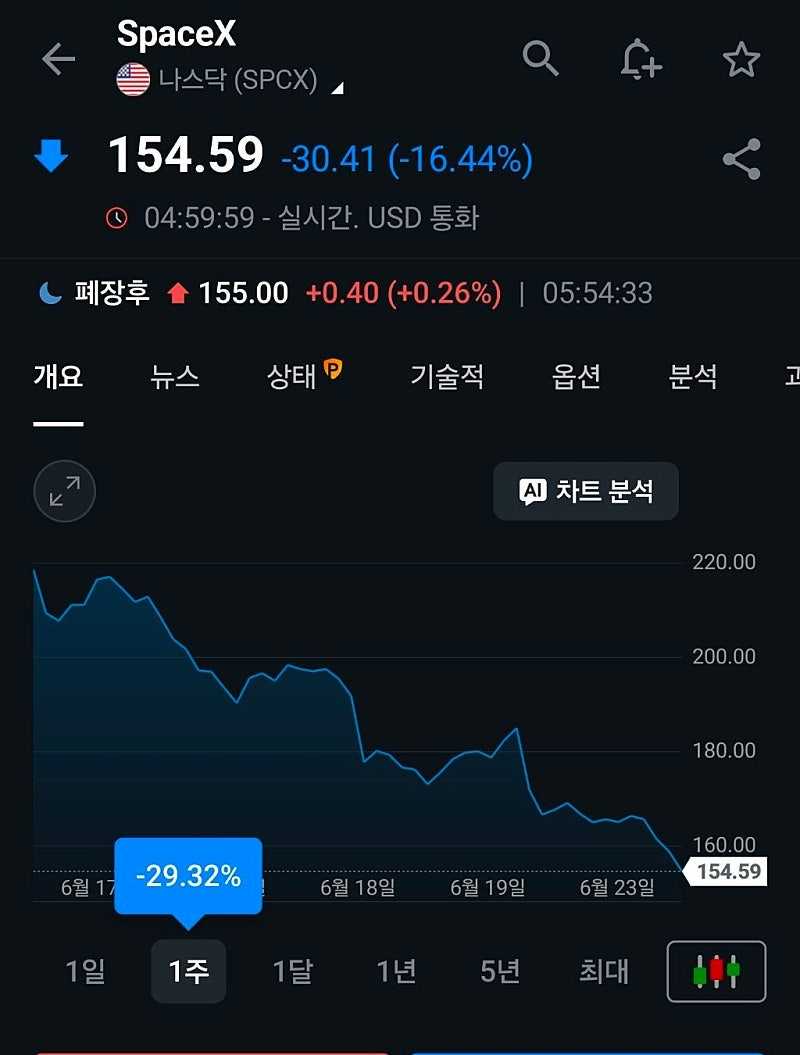Add a price alert with the bell

tap(641, 59)
